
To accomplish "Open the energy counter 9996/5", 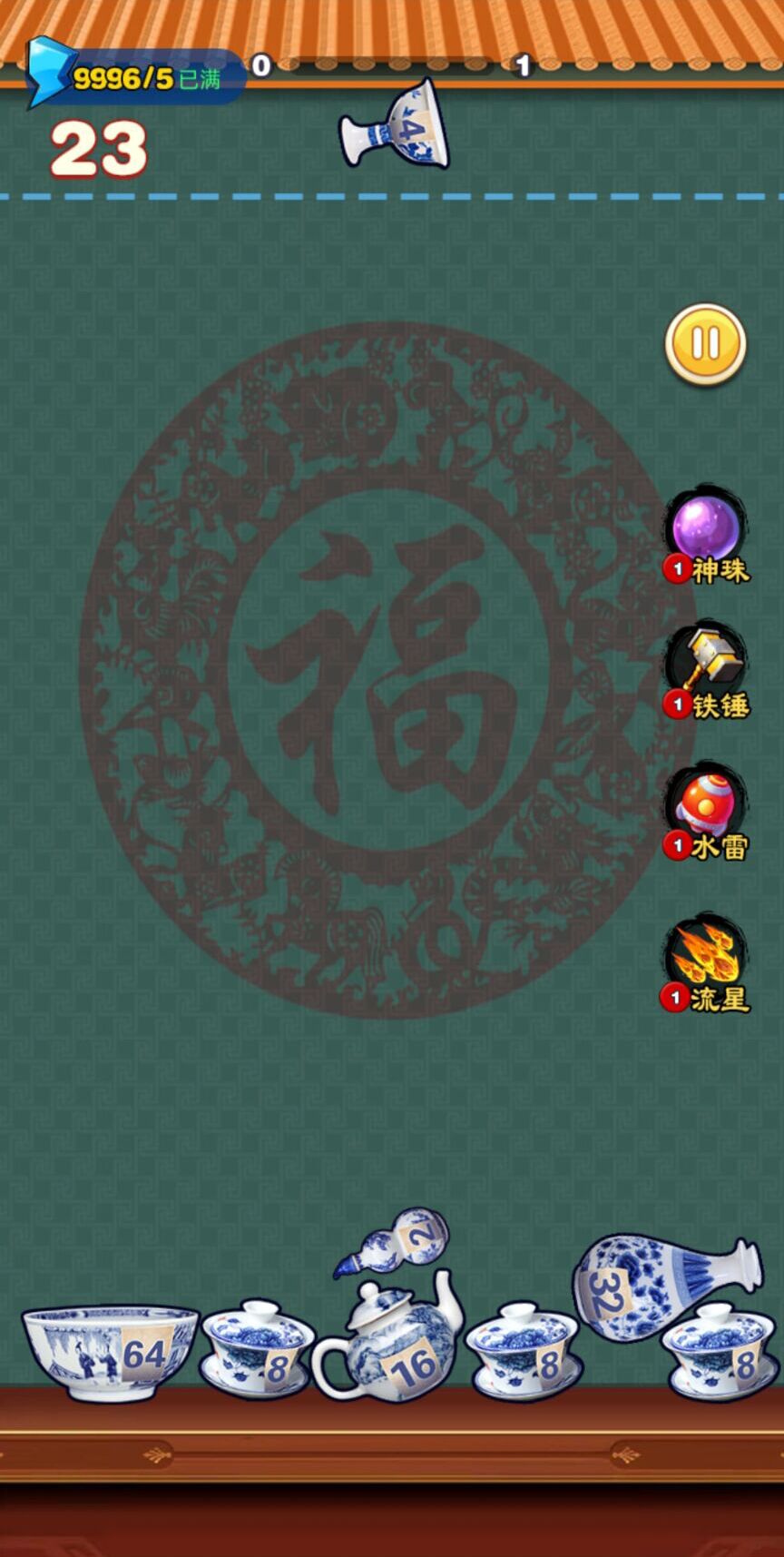I will (136, 78).
